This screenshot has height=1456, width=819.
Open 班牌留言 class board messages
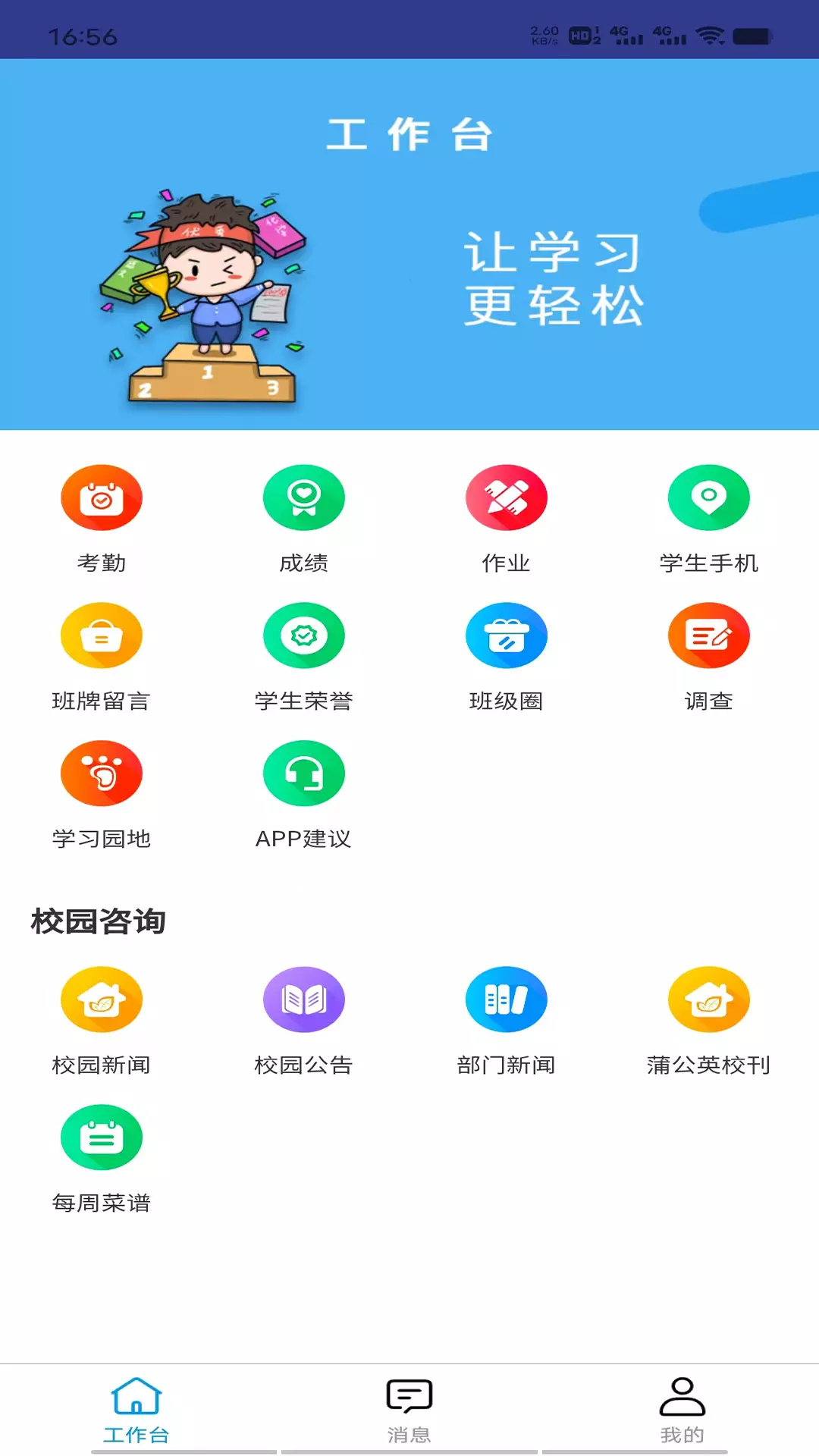[102, 635]
